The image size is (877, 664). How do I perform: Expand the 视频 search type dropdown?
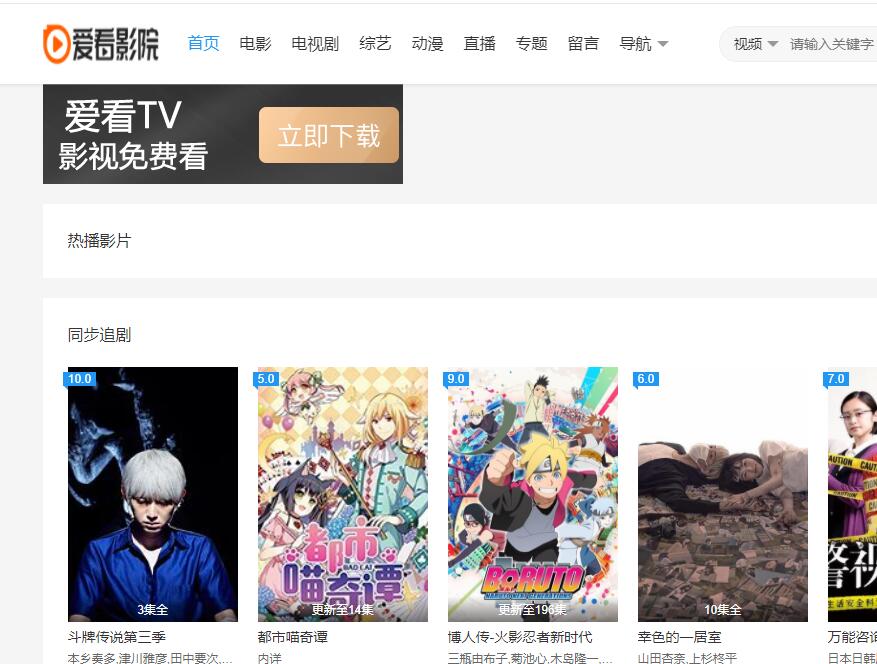[755, 44]
